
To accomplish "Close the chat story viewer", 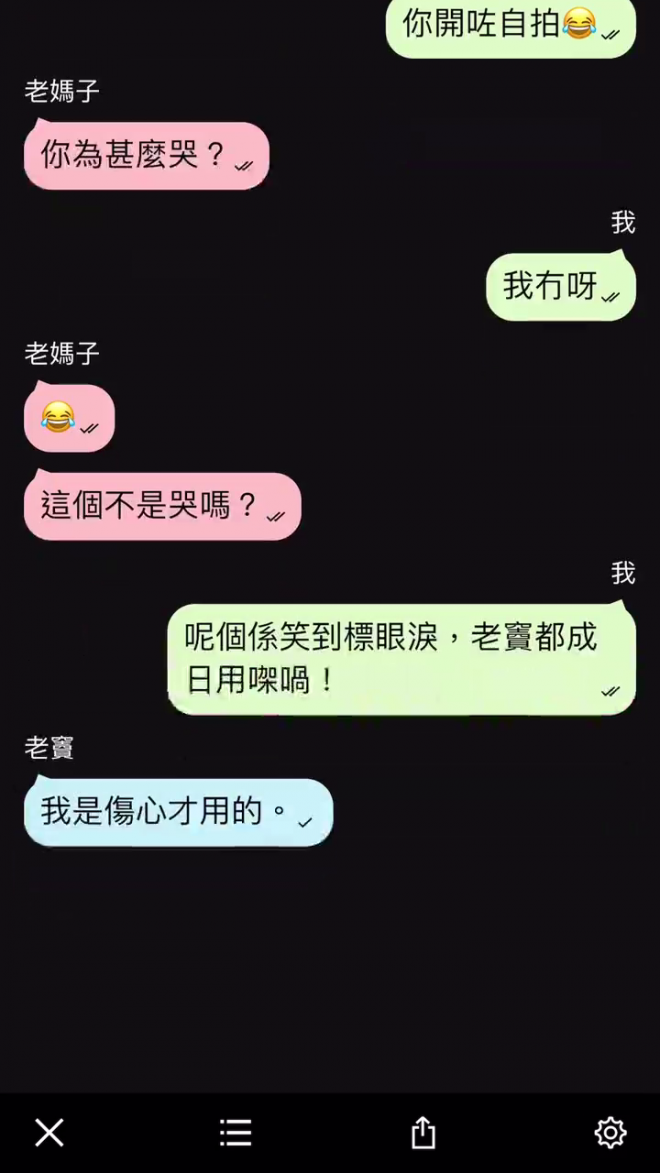I will coord(49,1132).
